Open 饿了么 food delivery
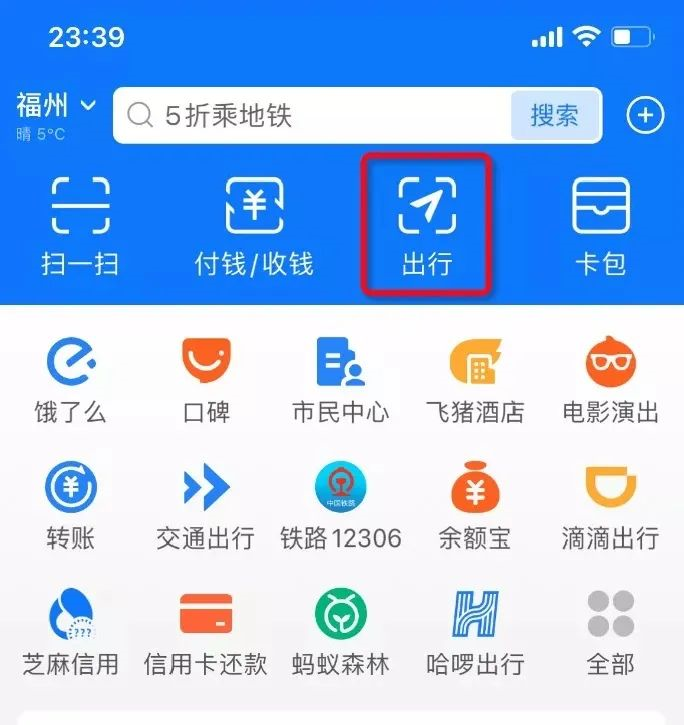This screenshot has width=684, height=725. (x=70, y=380)
